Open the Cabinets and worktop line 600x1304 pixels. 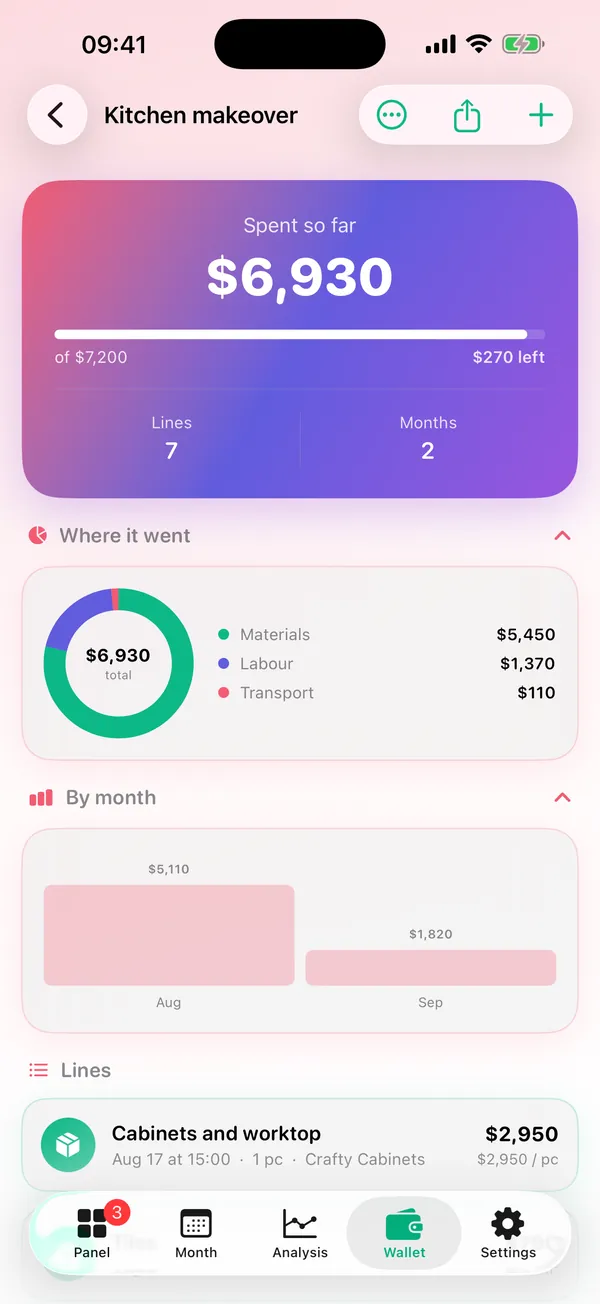[x=300, y=1145]
